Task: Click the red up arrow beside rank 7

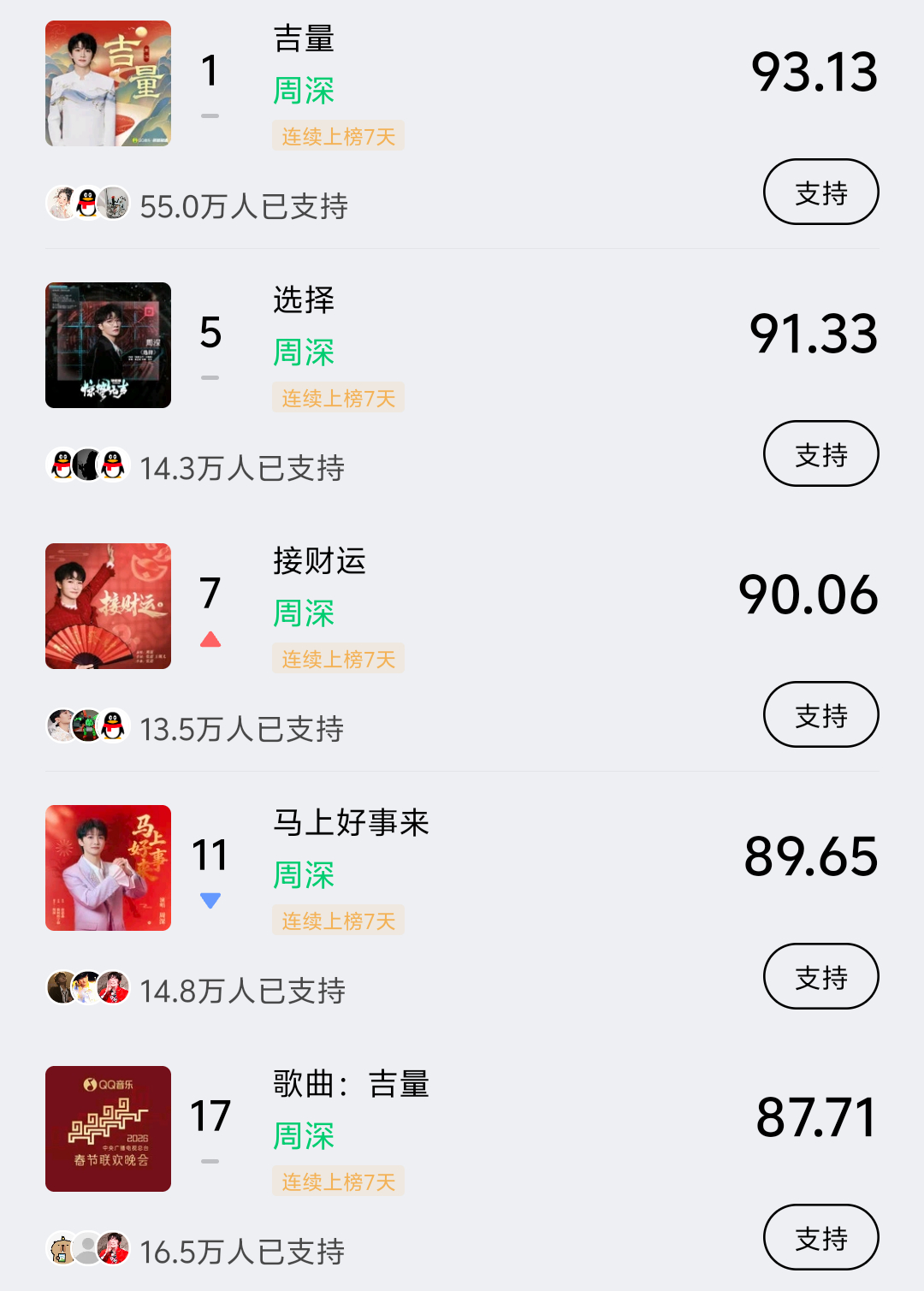Action: click(x=210, y=638)
